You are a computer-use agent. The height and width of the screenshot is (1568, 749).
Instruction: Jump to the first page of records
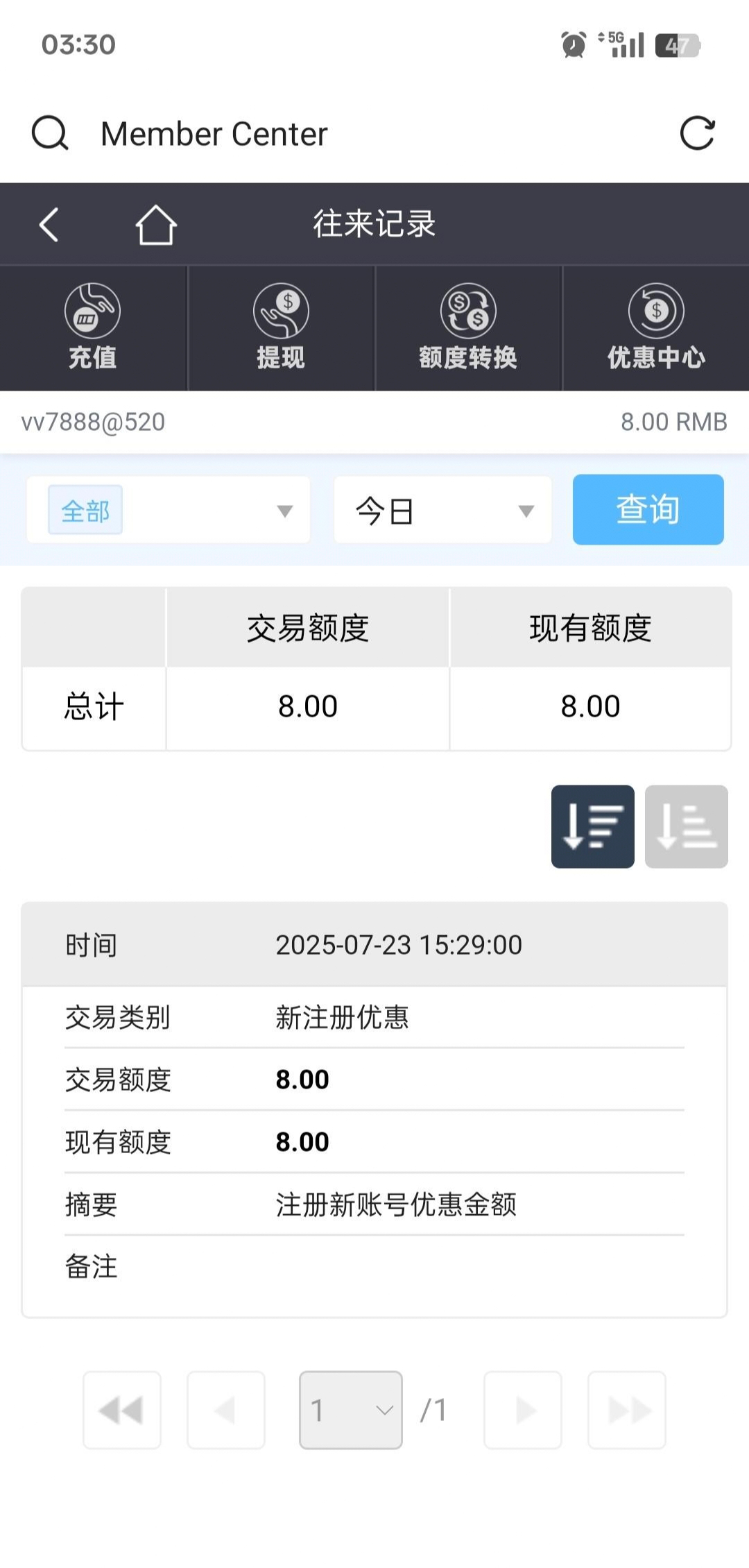pos(122,1410)
